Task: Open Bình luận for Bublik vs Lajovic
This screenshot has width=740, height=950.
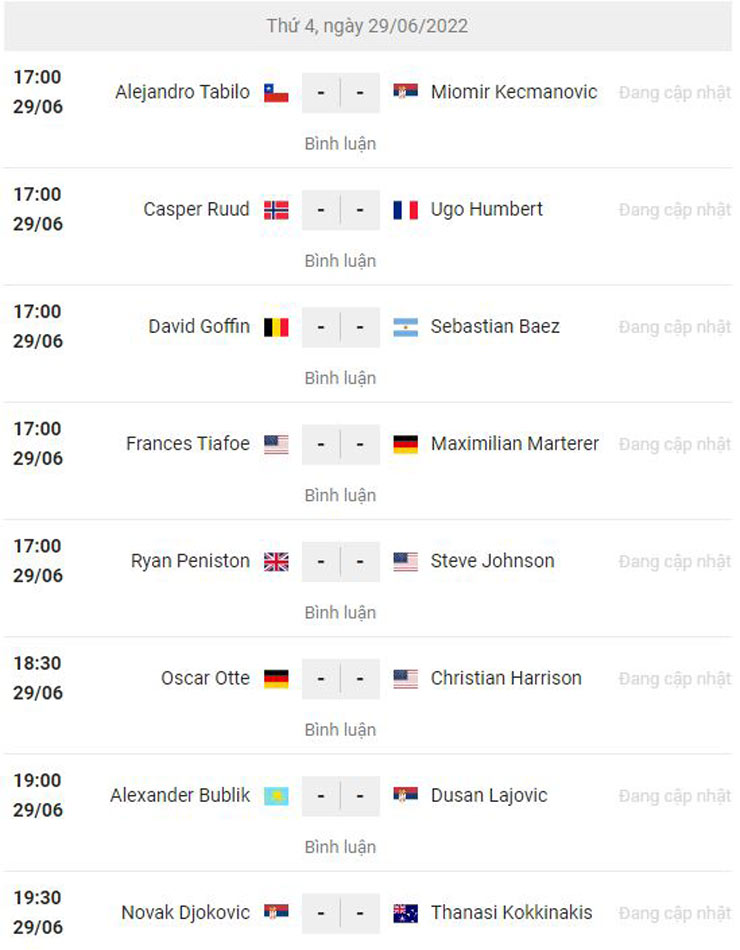Action: point(340,847)
